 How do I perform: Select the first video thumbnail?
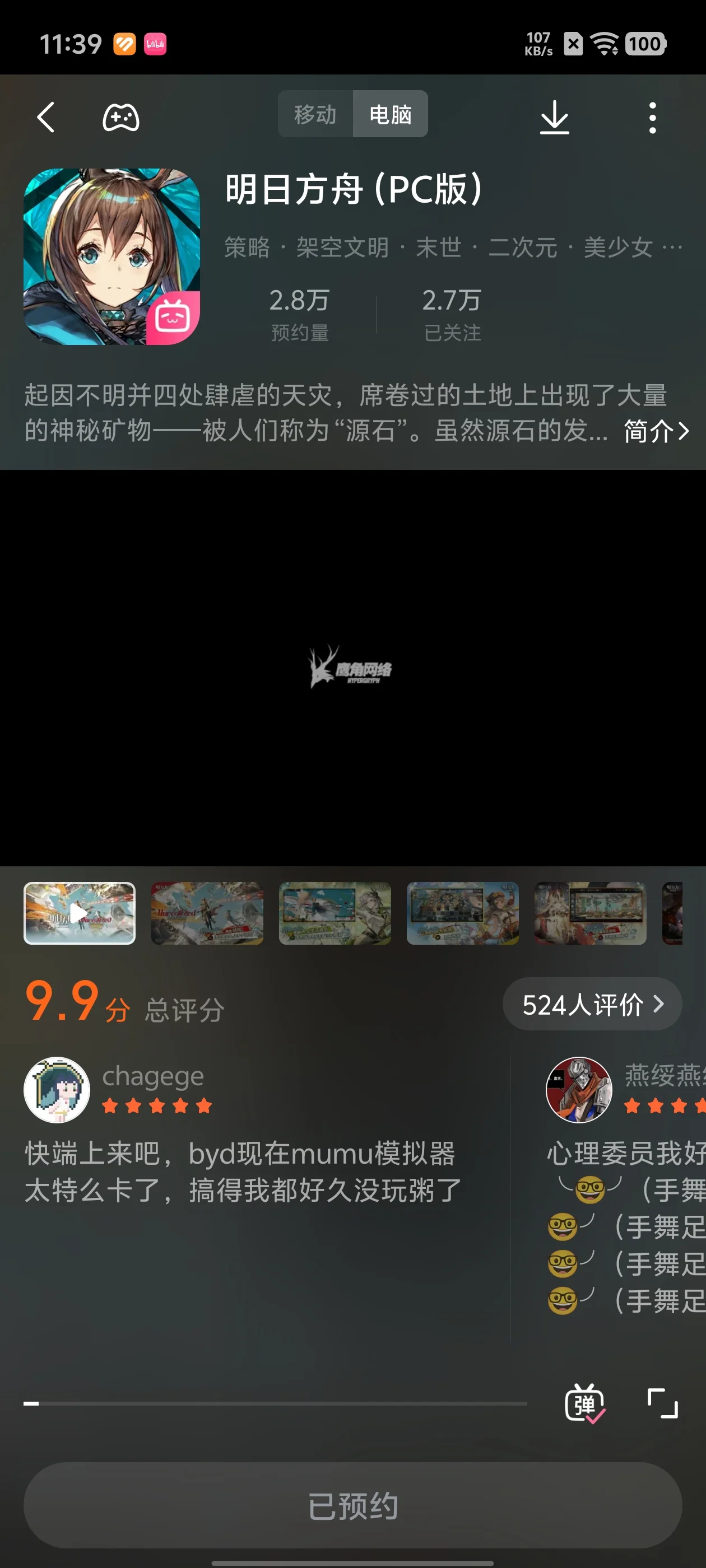tap(79, 913)
